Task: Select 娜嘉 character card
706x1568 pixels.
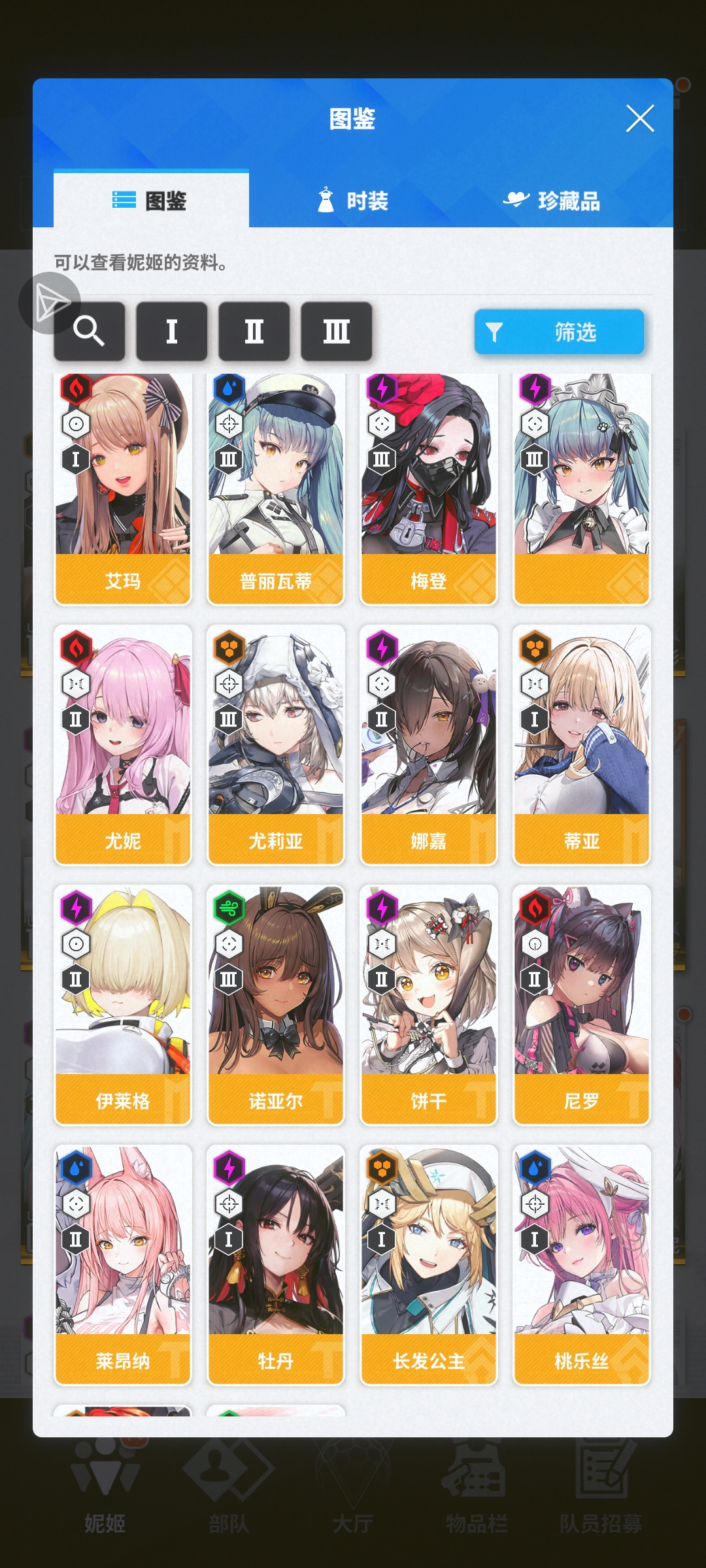Action: tap(429, 745)
